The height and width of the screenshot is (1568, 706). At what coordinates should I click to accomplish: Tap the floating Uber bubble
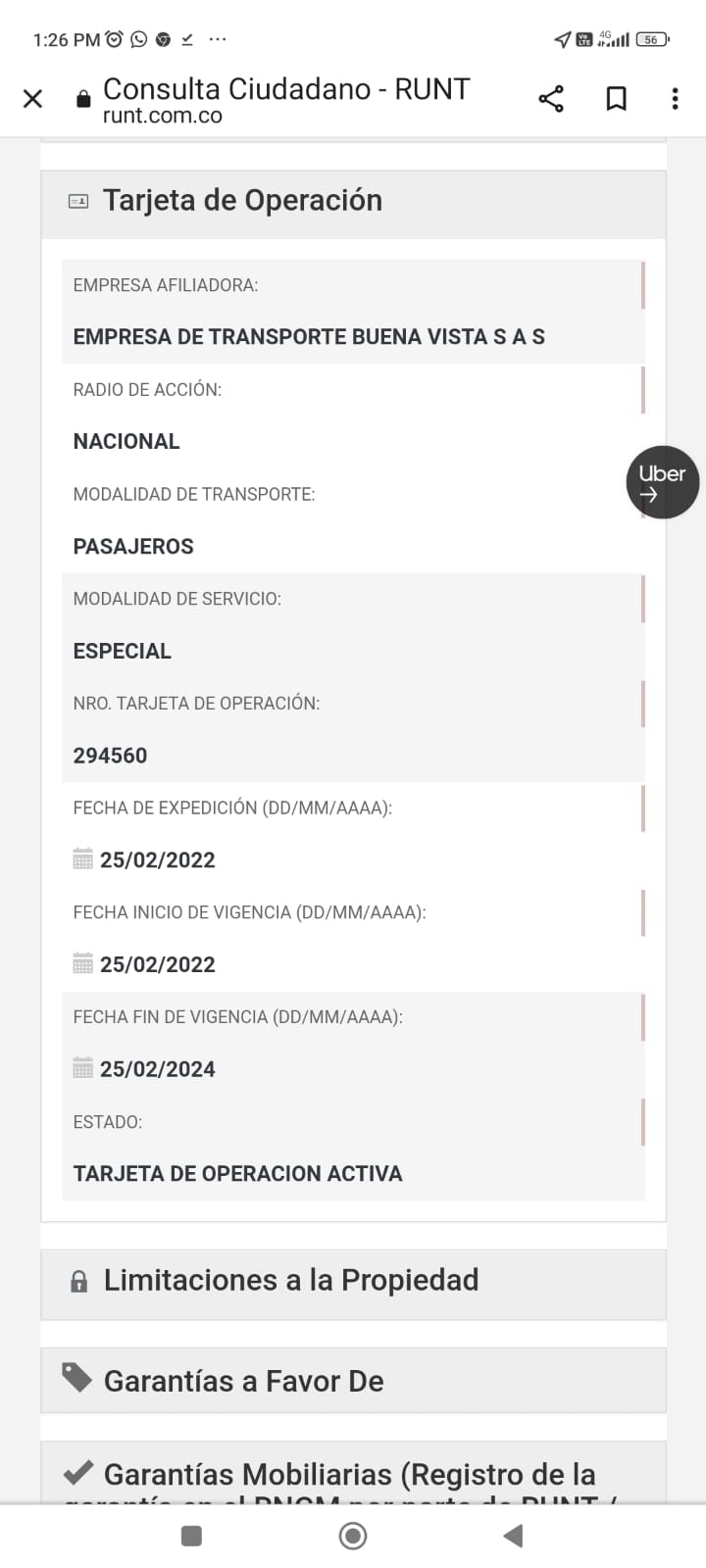pos(662,482)
